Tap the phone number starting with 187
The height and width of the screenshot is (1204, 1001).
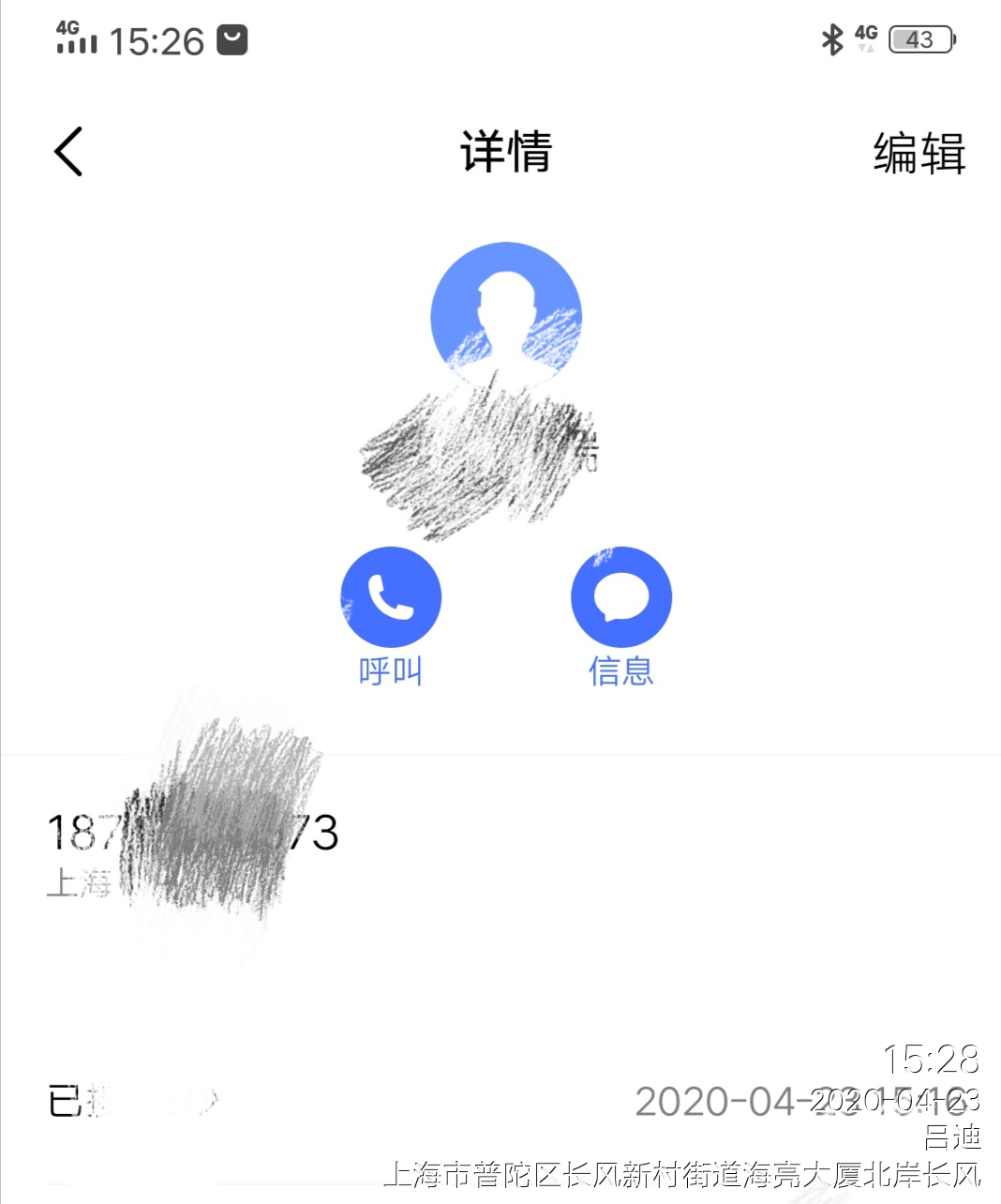coord(192,833)
